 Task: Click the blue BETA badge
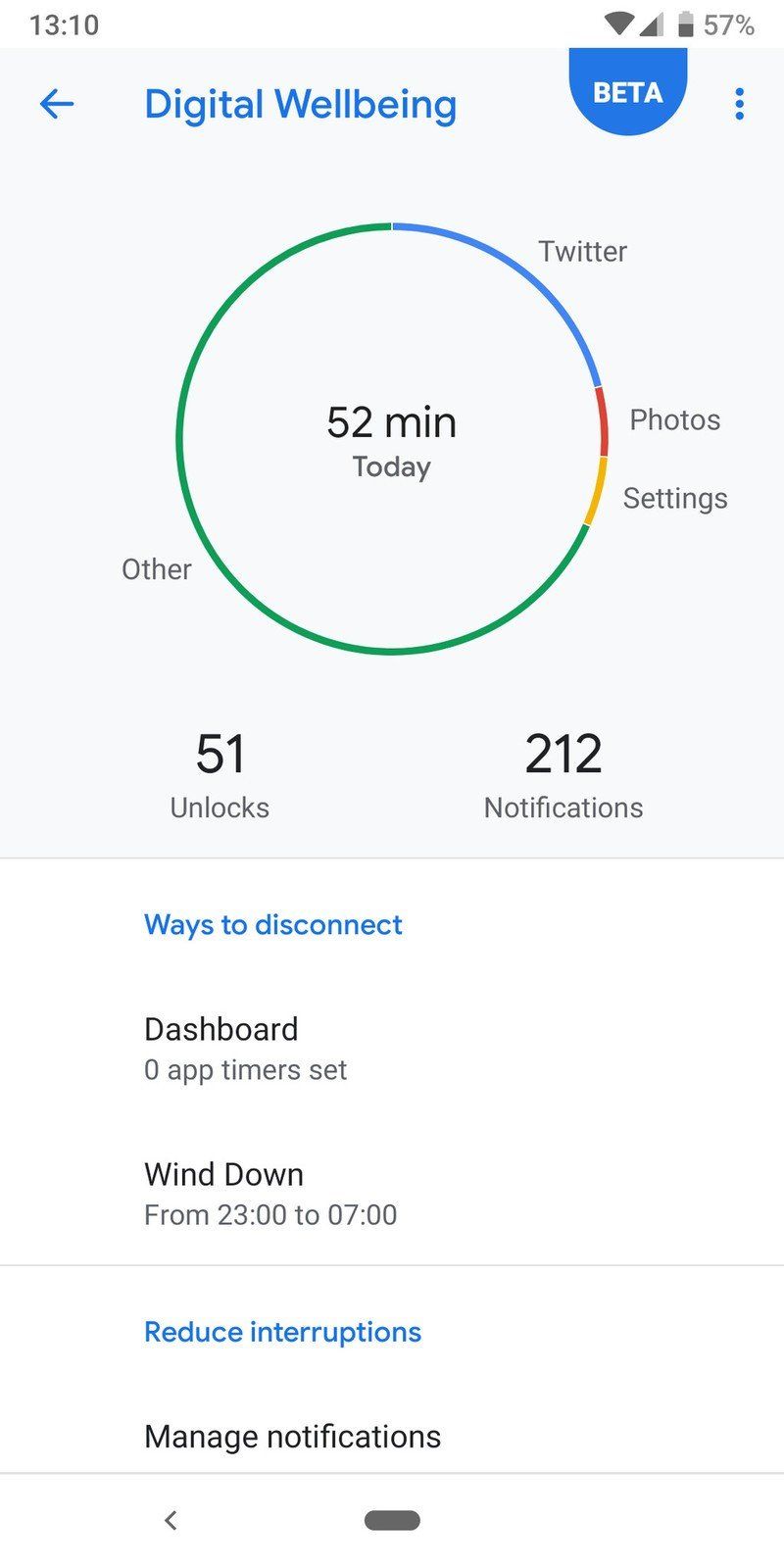pos(627,93)
